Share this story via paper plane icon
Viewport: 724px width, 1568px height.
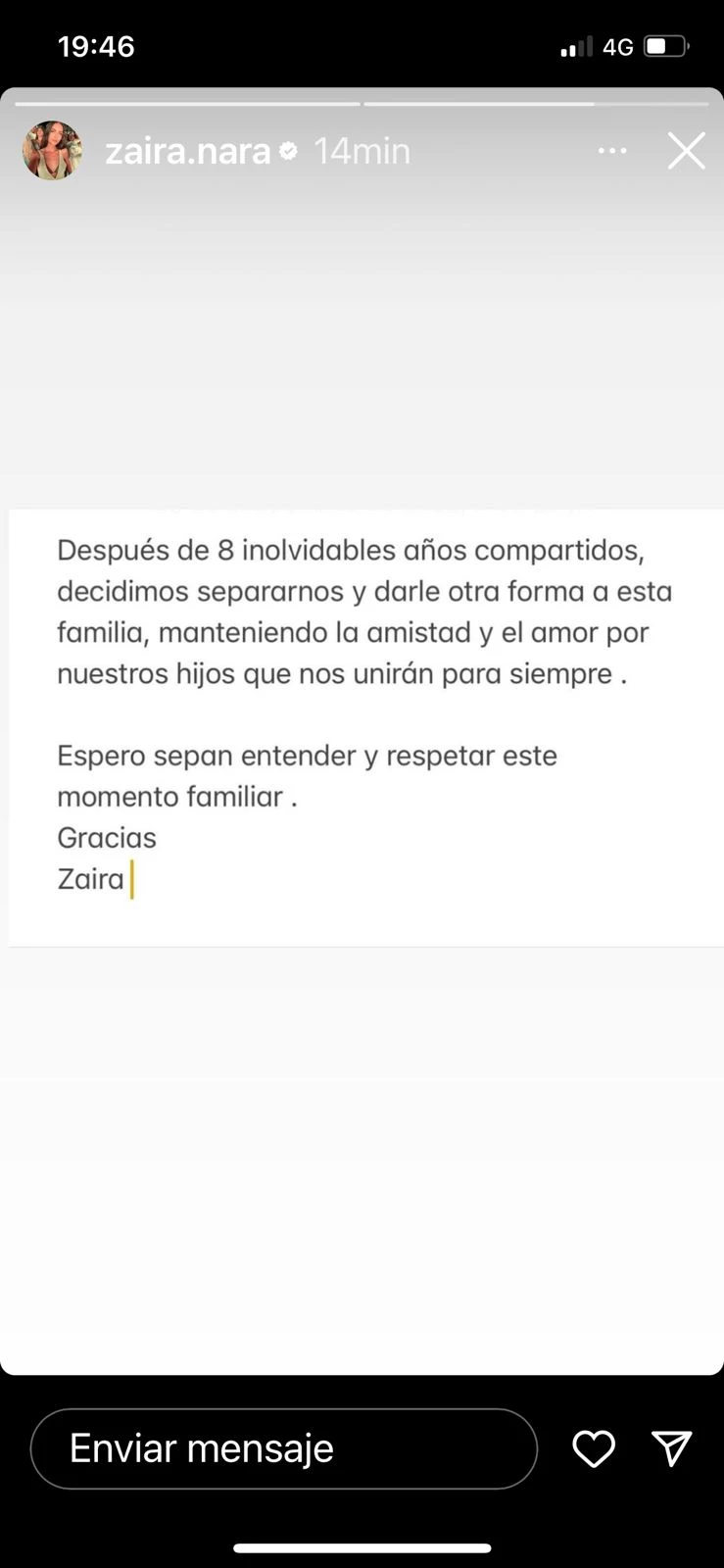[672, 1448]
